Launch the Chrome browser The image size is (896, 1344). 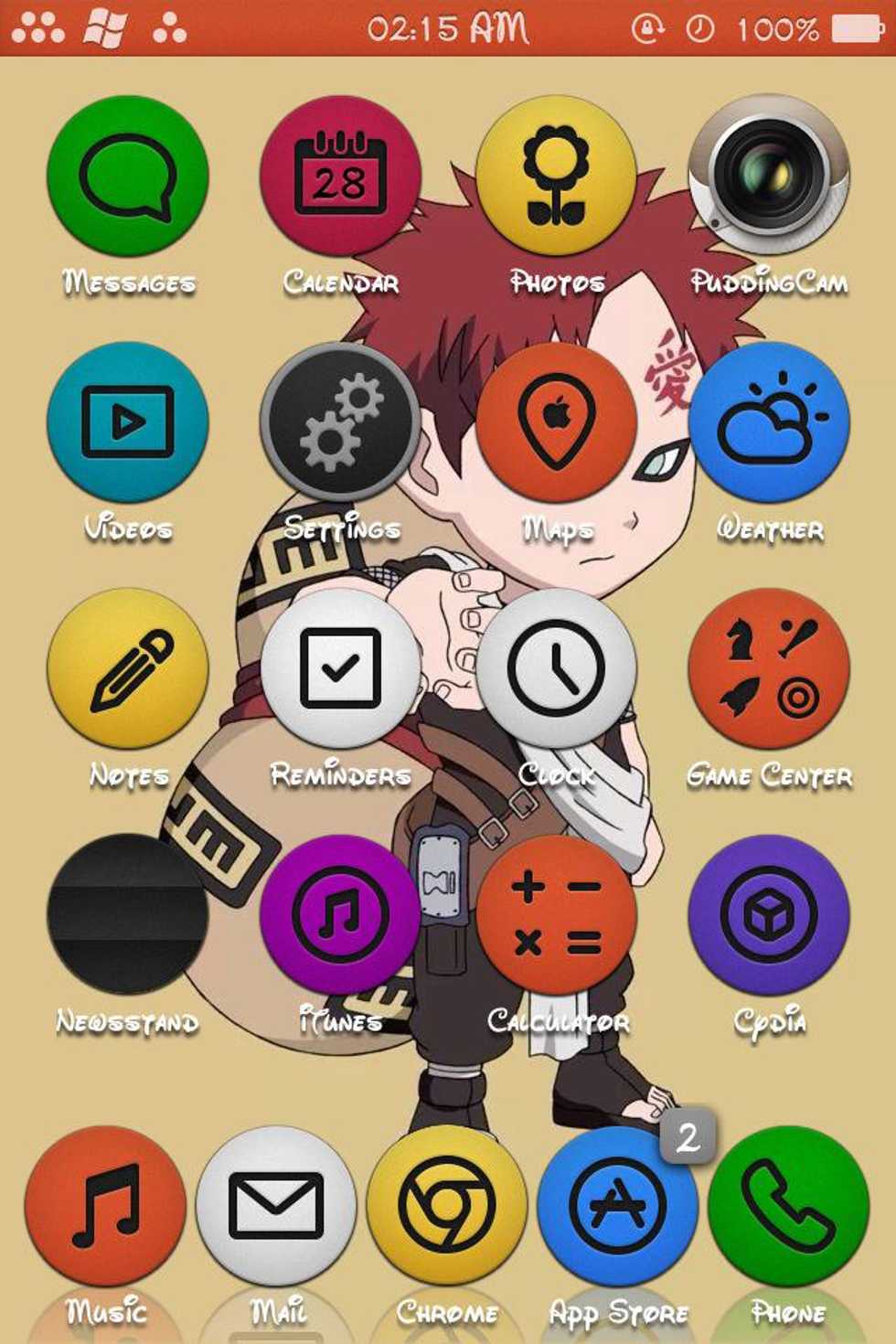(x=447, y=1206)
